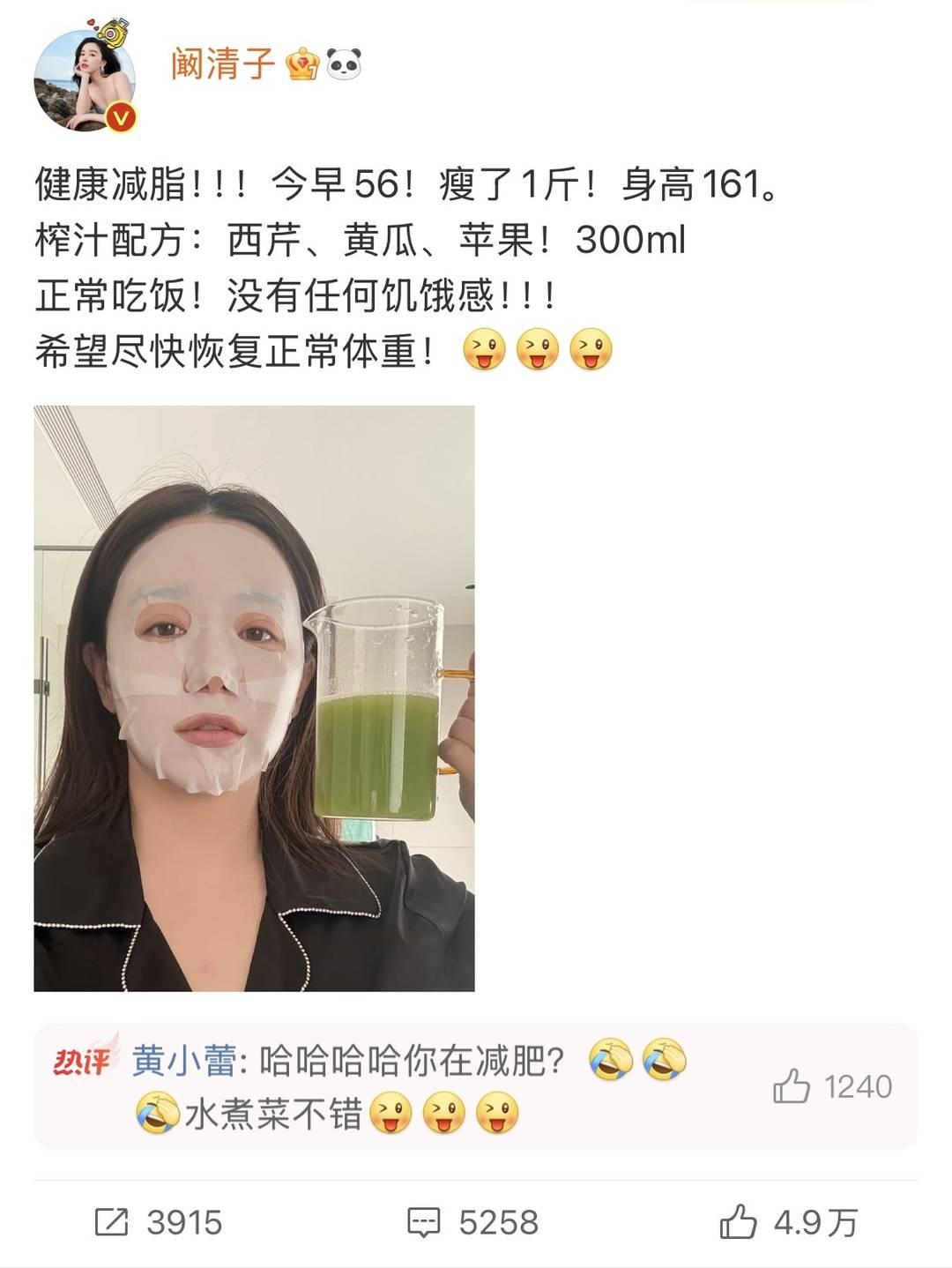This screenshot has width=952, height=1268.
Task: View the face mask photo full screen
Action: pos(254,697)
